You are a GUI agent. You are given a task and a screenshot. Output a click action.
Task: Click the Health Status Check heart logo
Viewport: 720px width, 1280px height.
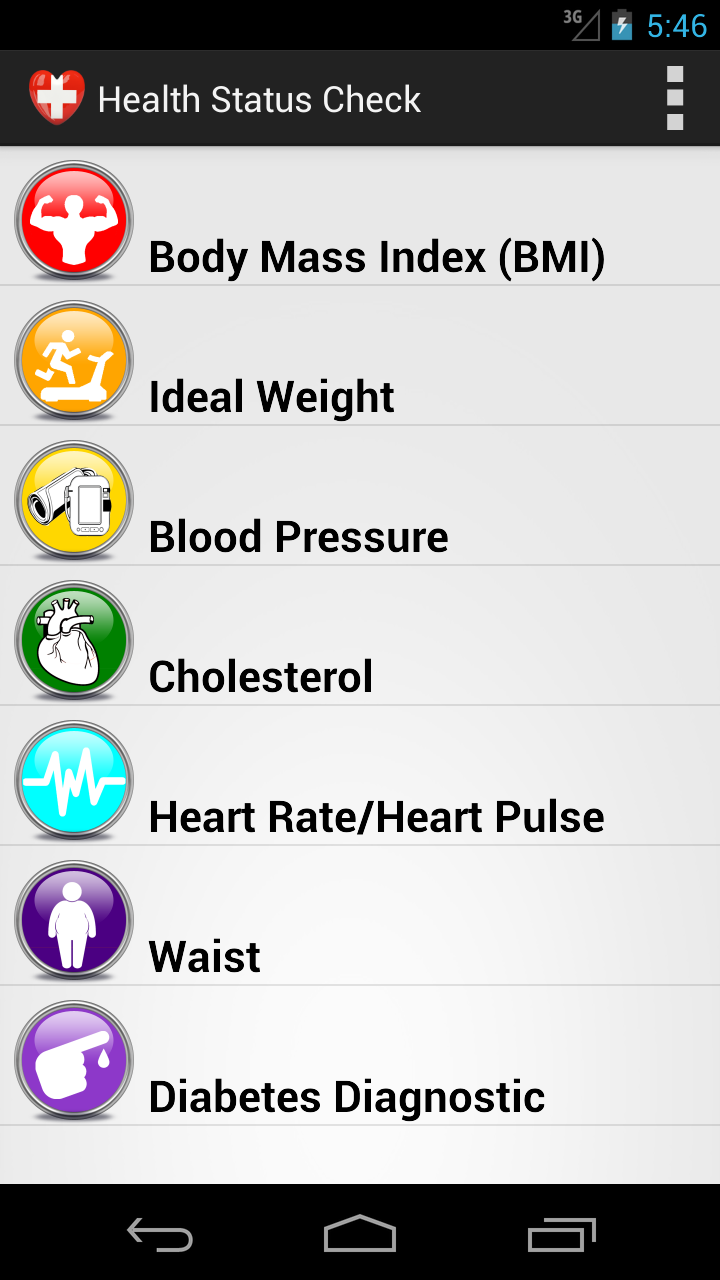click(x=56, y=97)
